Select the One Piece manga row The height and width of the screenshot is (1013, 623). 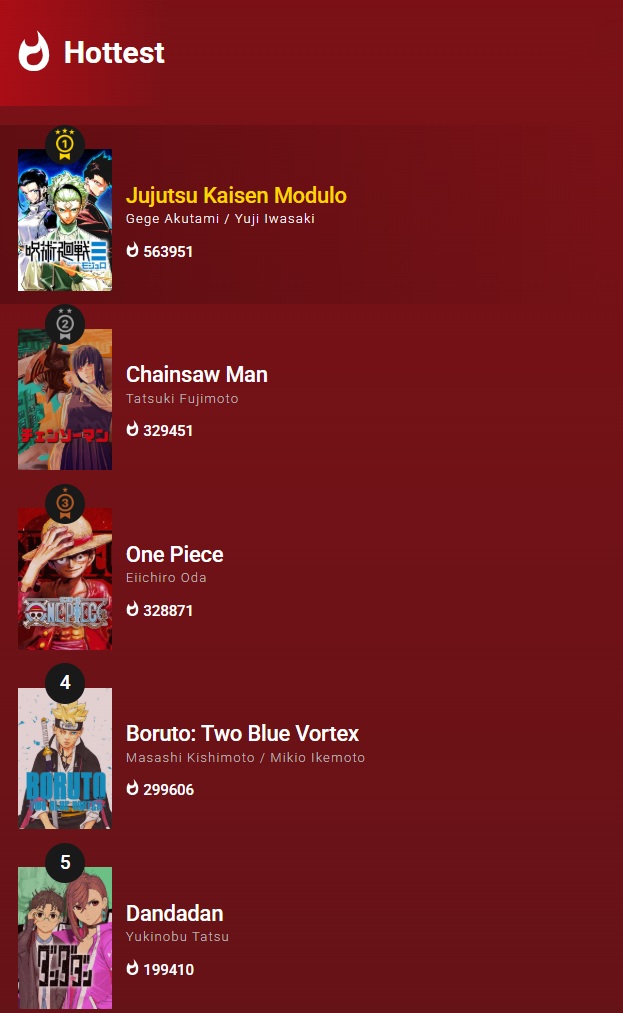(175, 554)
